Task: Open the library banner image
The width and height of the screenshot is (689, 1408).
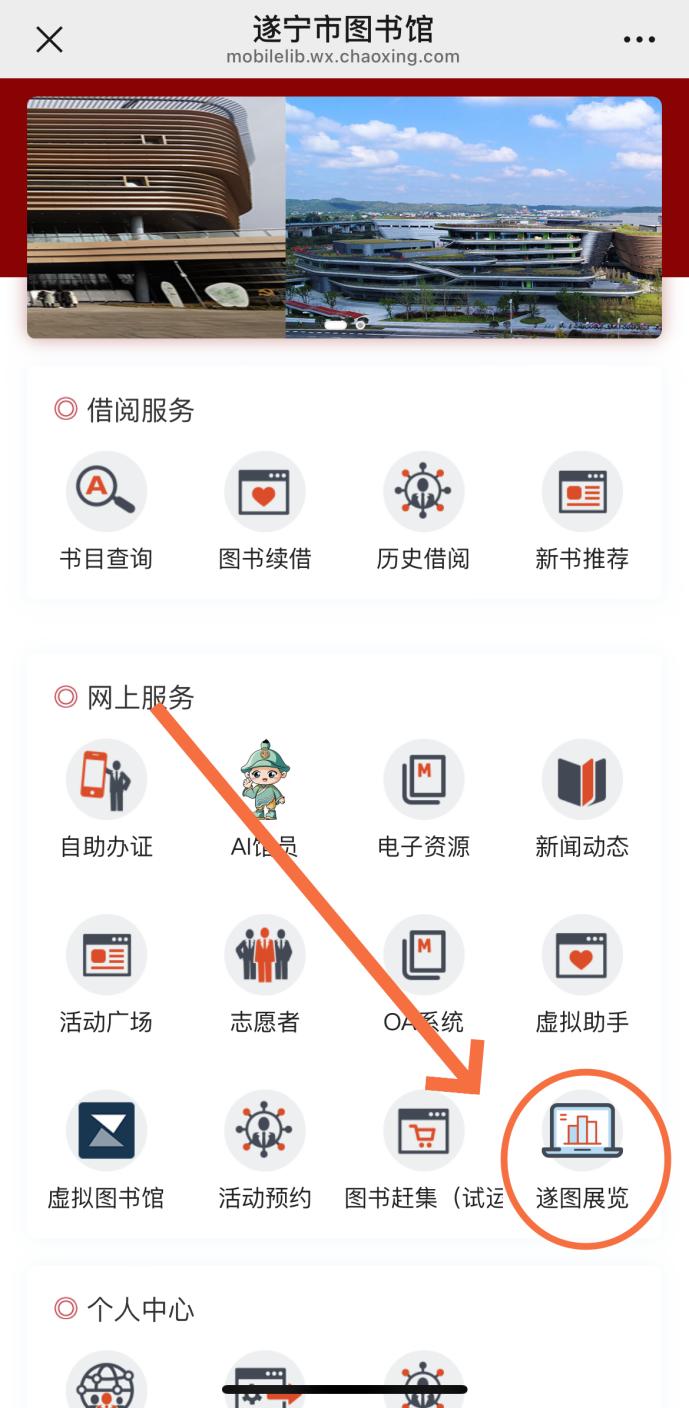Action: click(344, 217)
